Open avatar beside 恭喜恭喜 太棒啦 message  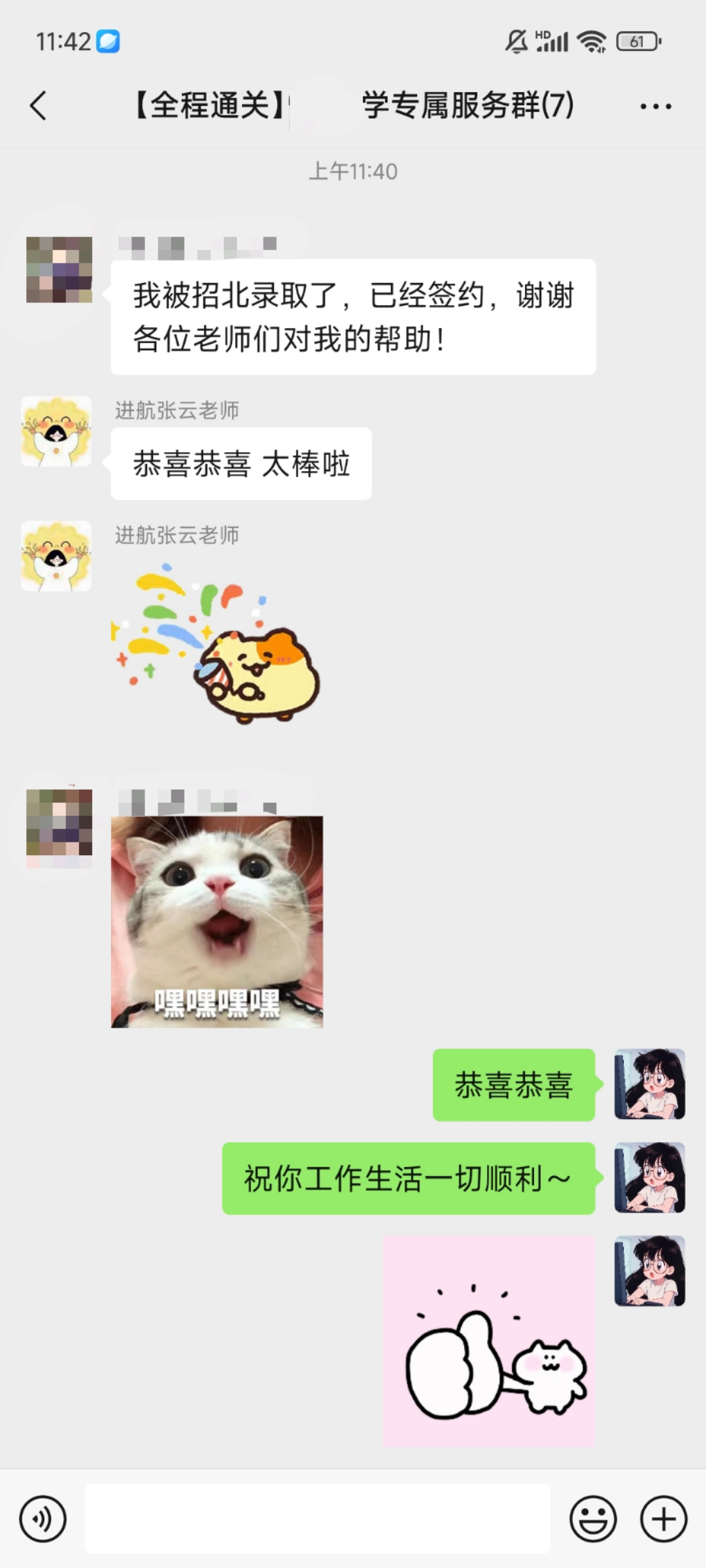pyautogui.click(x=56, y=431)
